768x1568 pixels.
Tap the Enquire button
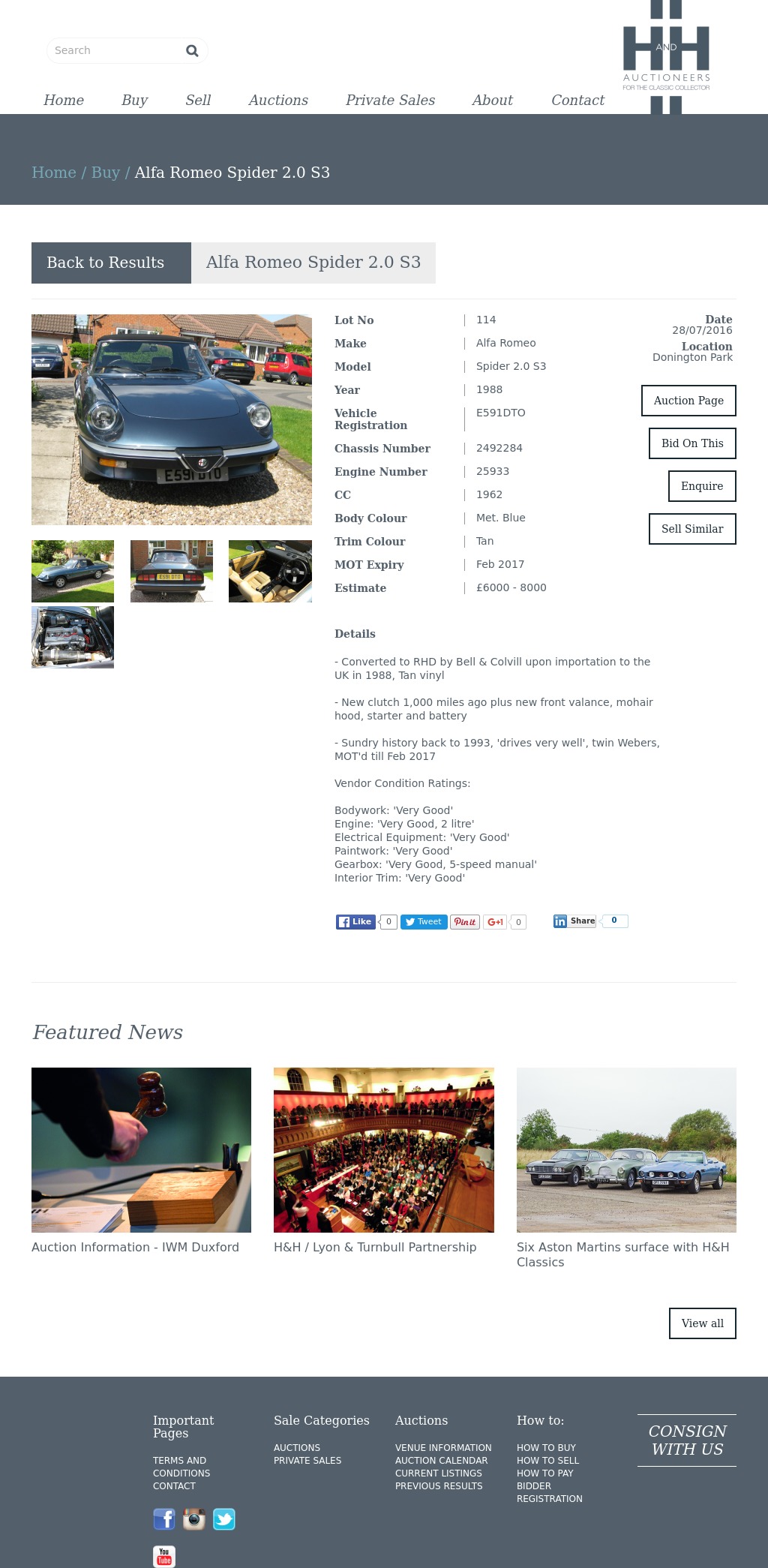[x=702, y=486]
